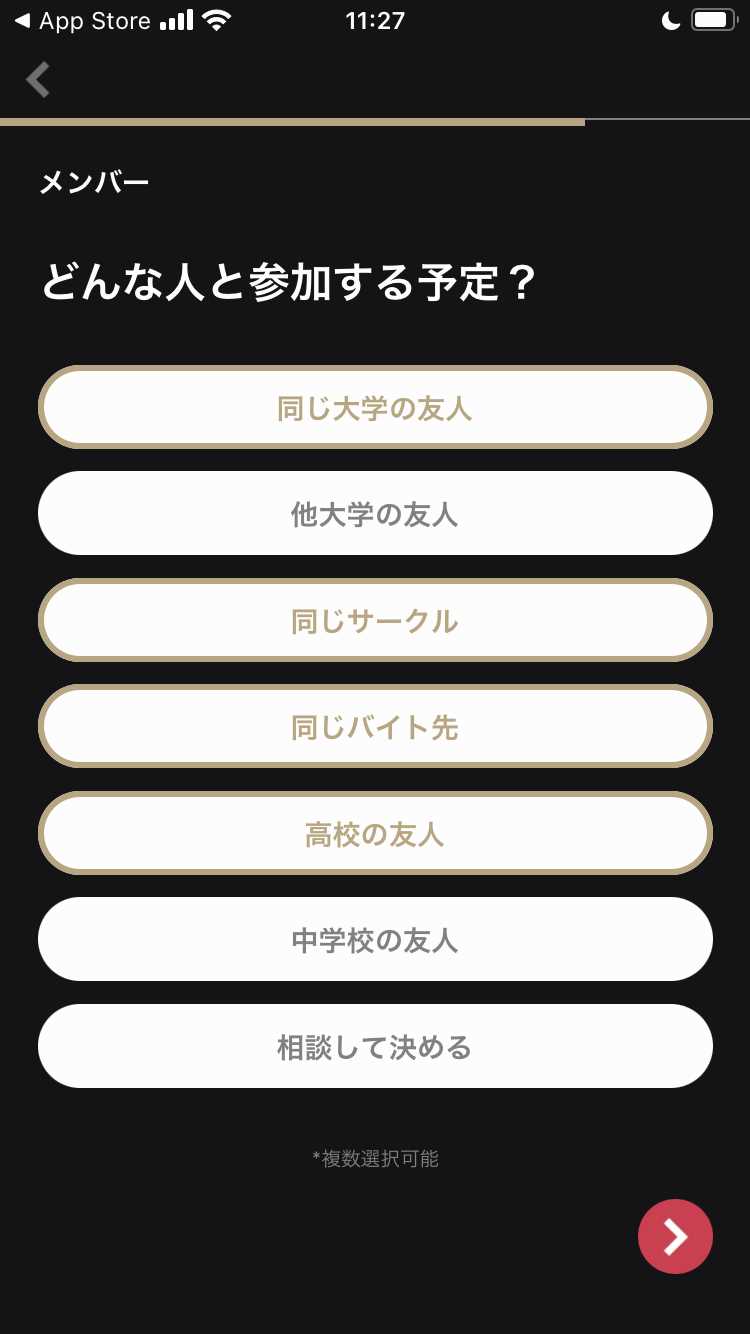Choose the 相談して決める option

[375, 1046]
